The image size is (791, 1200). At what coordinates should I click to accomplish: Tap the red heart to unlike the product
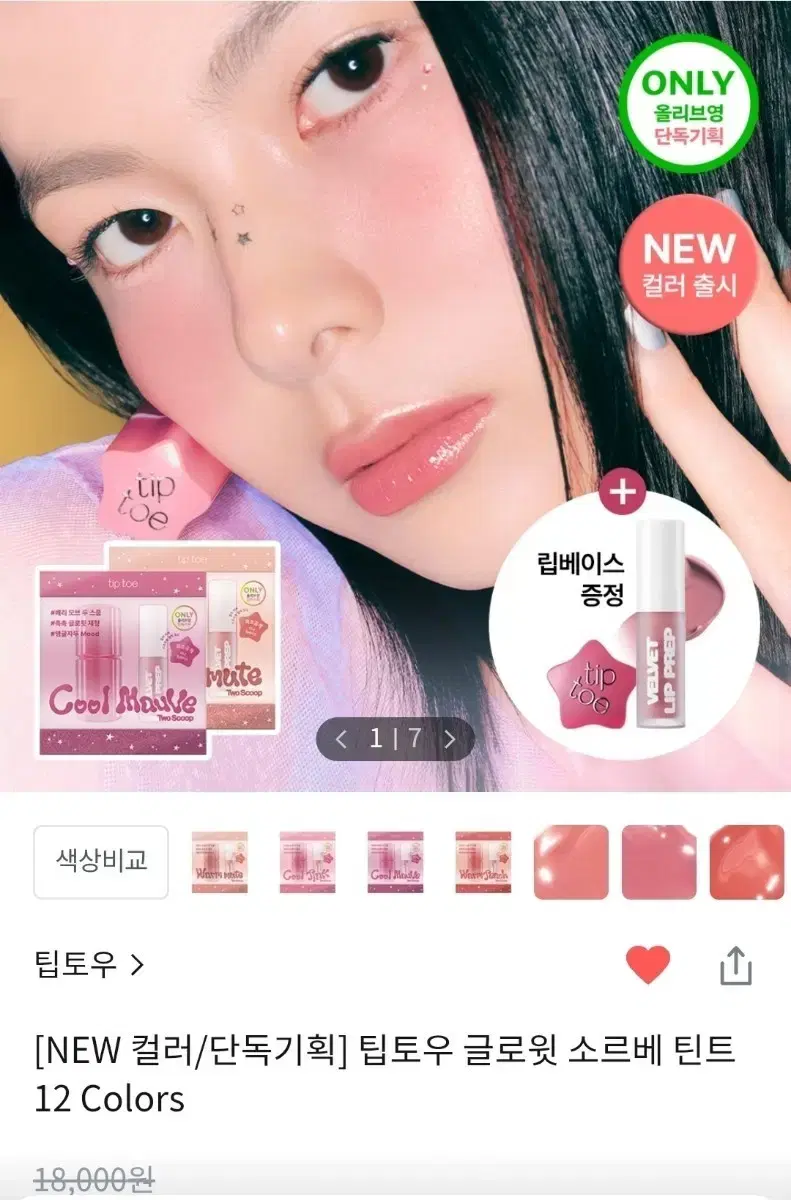[649, 964]
